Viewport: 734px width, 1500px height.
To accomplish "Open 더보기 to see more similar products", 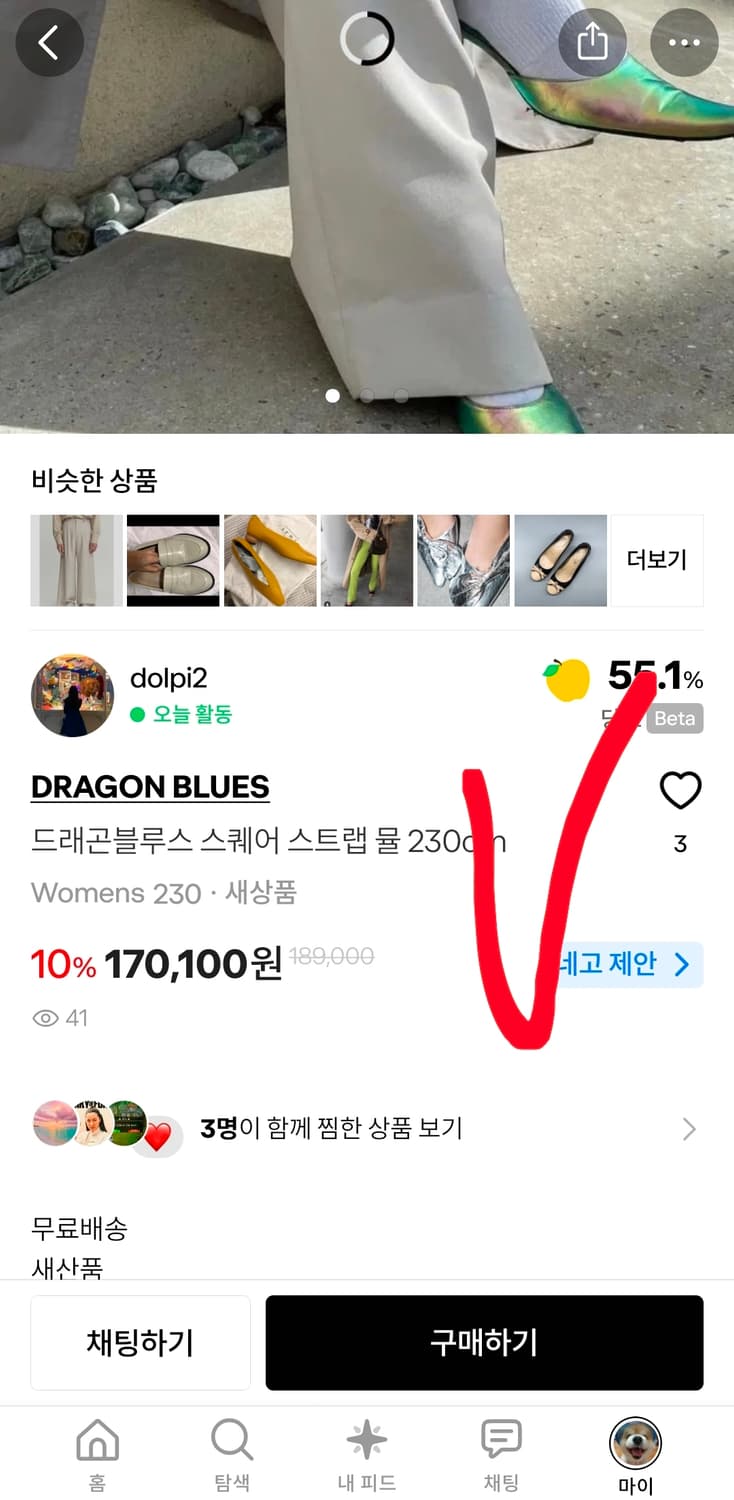I will (x=658, y=561).
